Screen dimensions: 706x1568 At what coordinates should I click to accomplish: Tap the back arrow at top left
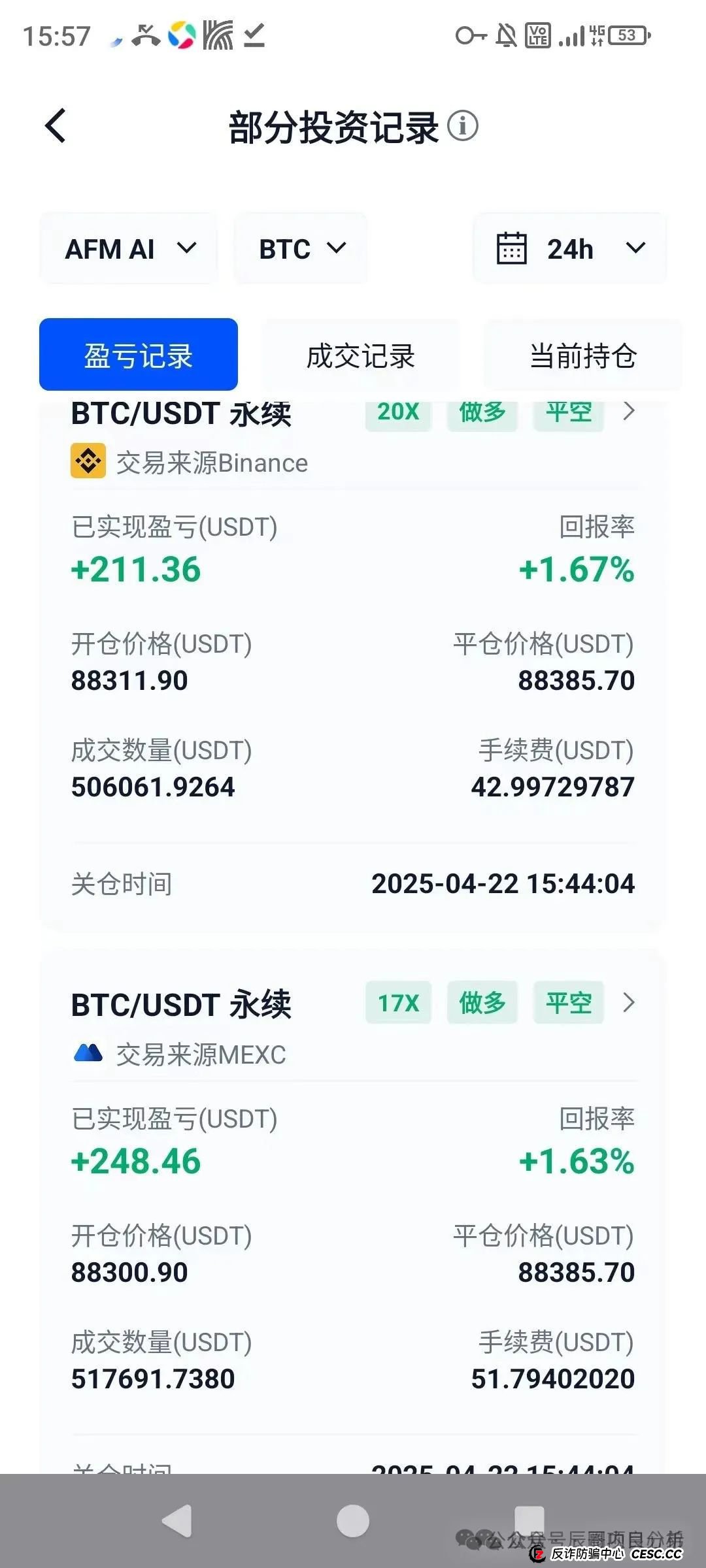(56, 127)
